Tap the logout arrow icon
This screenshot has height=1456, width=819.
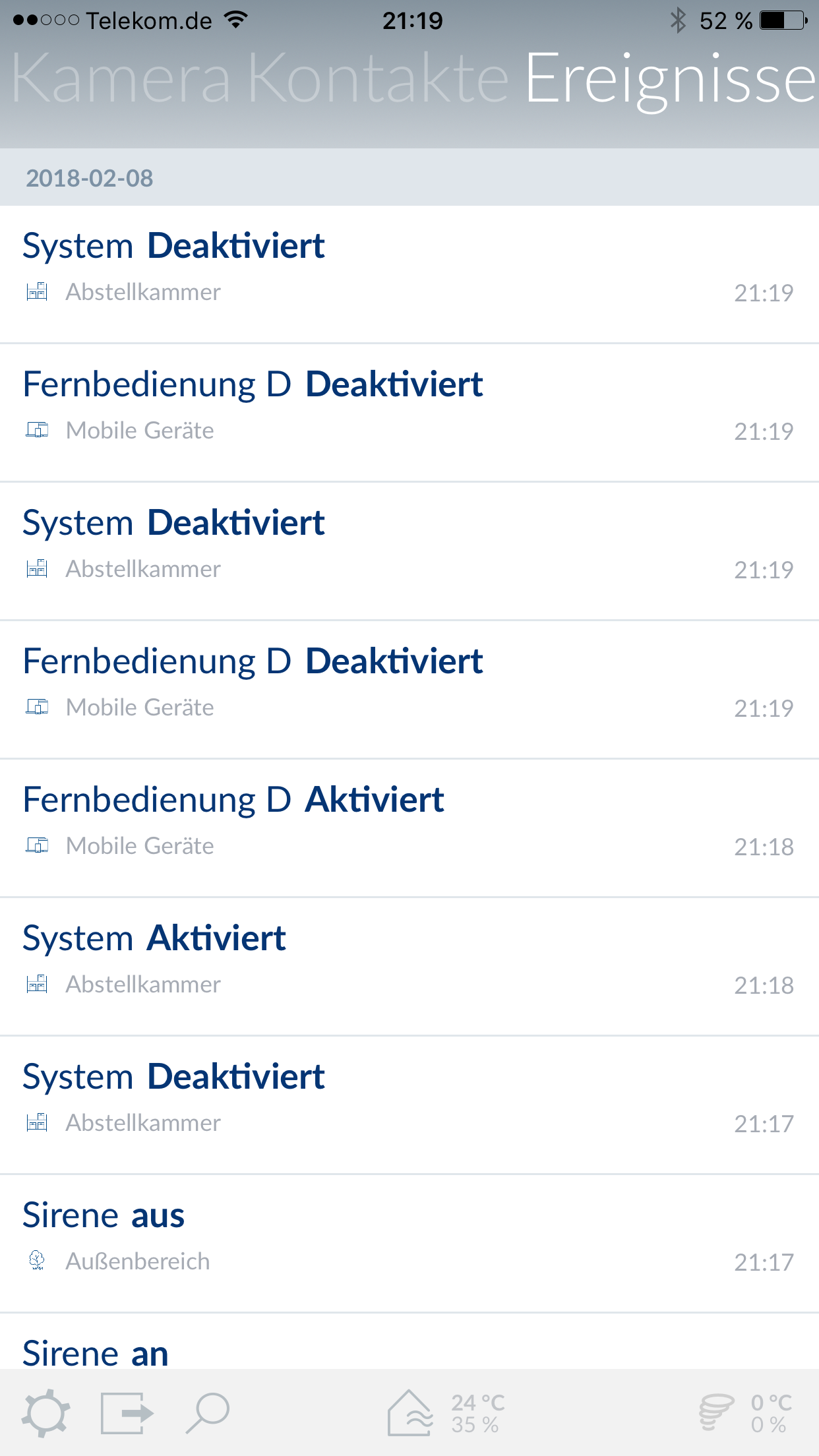pos(126,1413)
